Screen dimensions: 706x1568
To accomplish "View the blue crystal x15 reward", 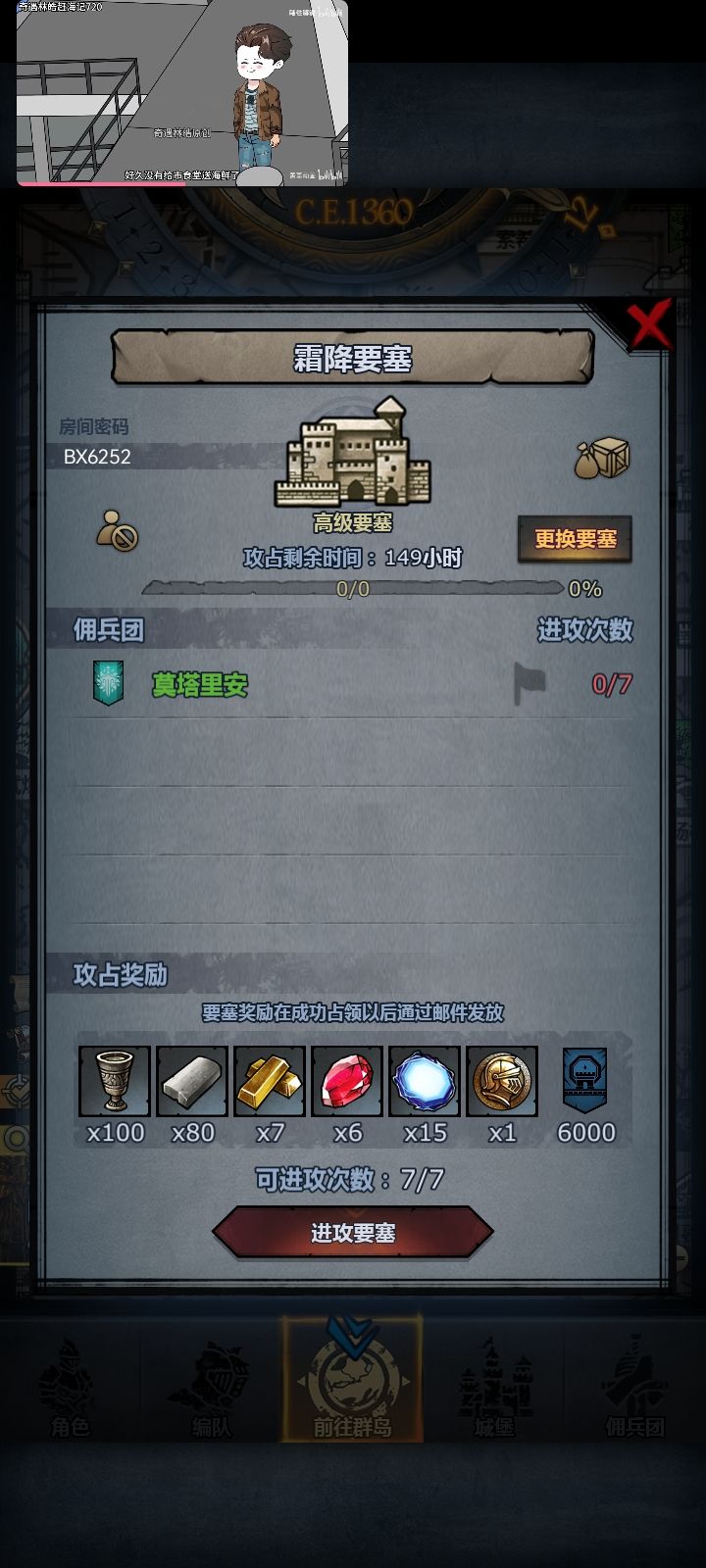I will 425,1081.
